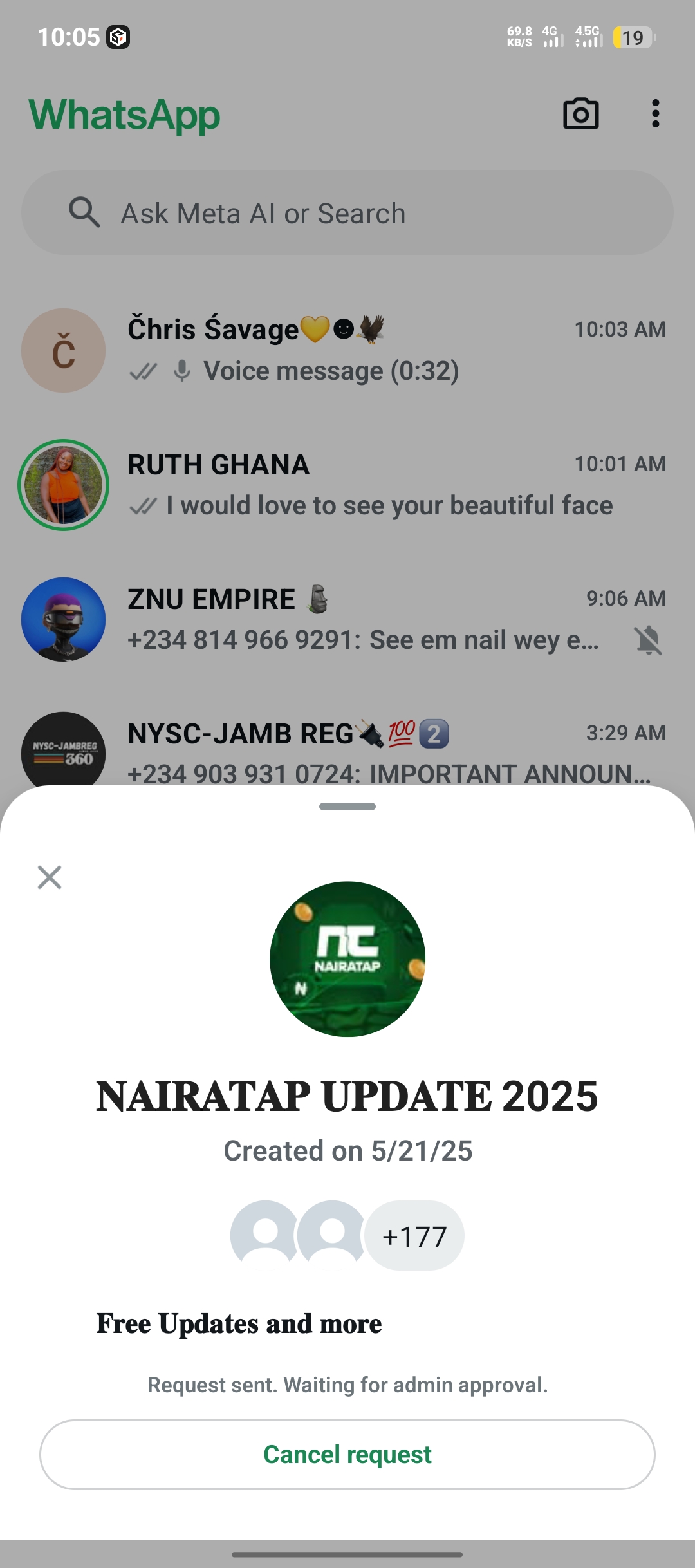Open the overflow menu
The width and height of the screenshot is (695, 1568).
click(655, 114)
